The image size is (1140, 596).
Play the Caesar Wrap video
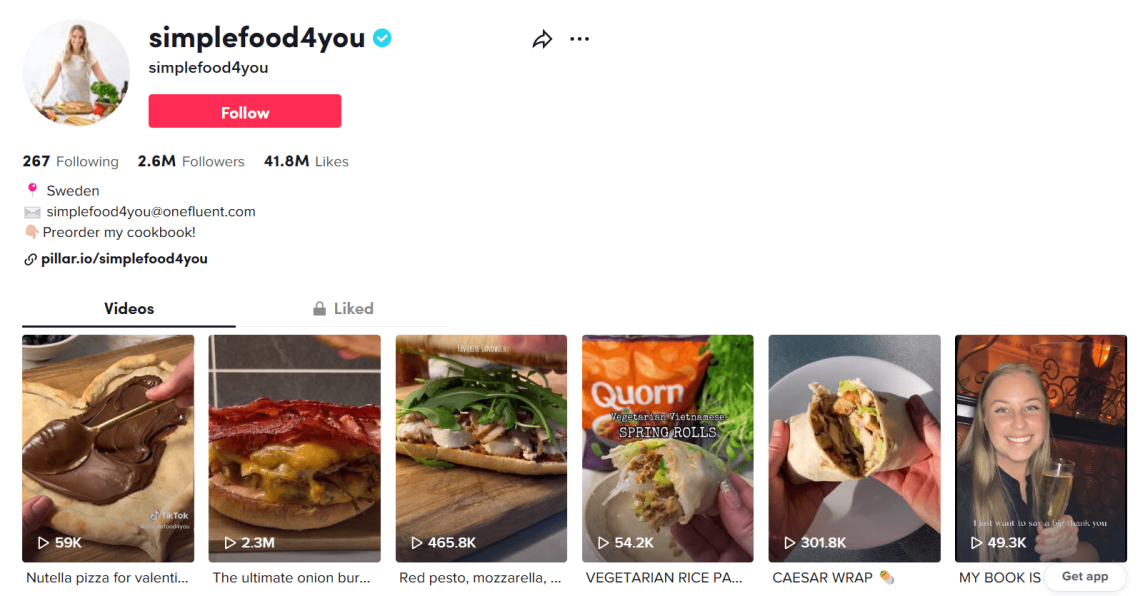pos(854,448)
